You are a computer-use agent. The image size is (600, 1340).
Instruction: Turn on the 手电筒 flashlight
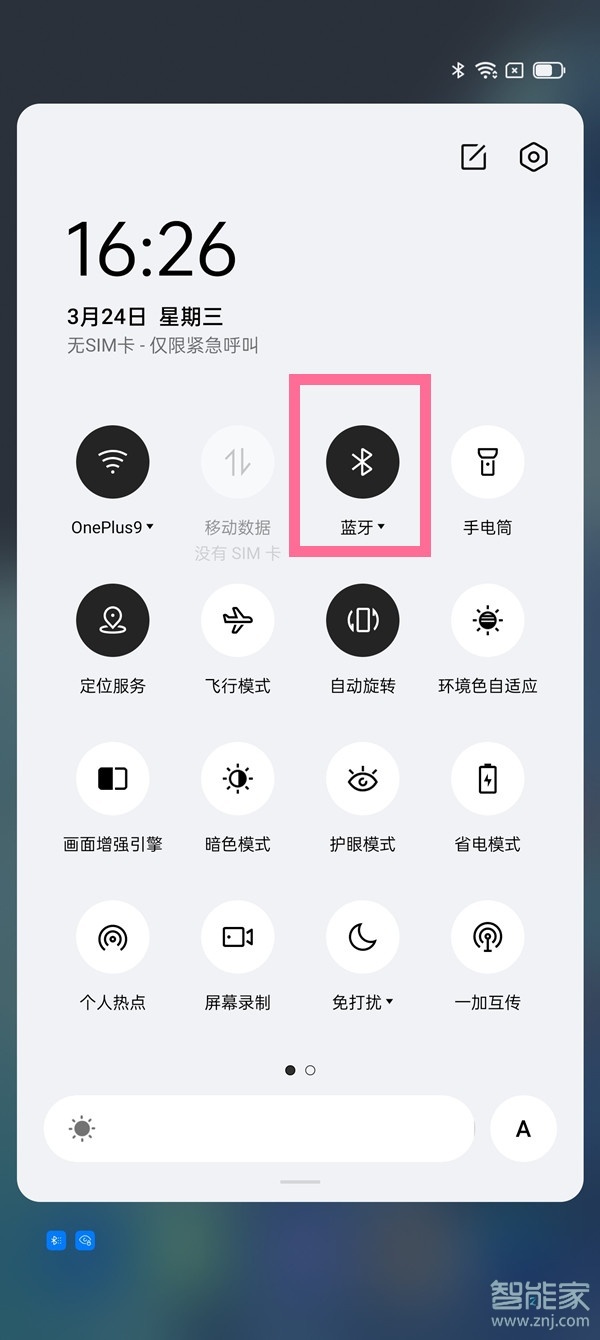(488, 462)
